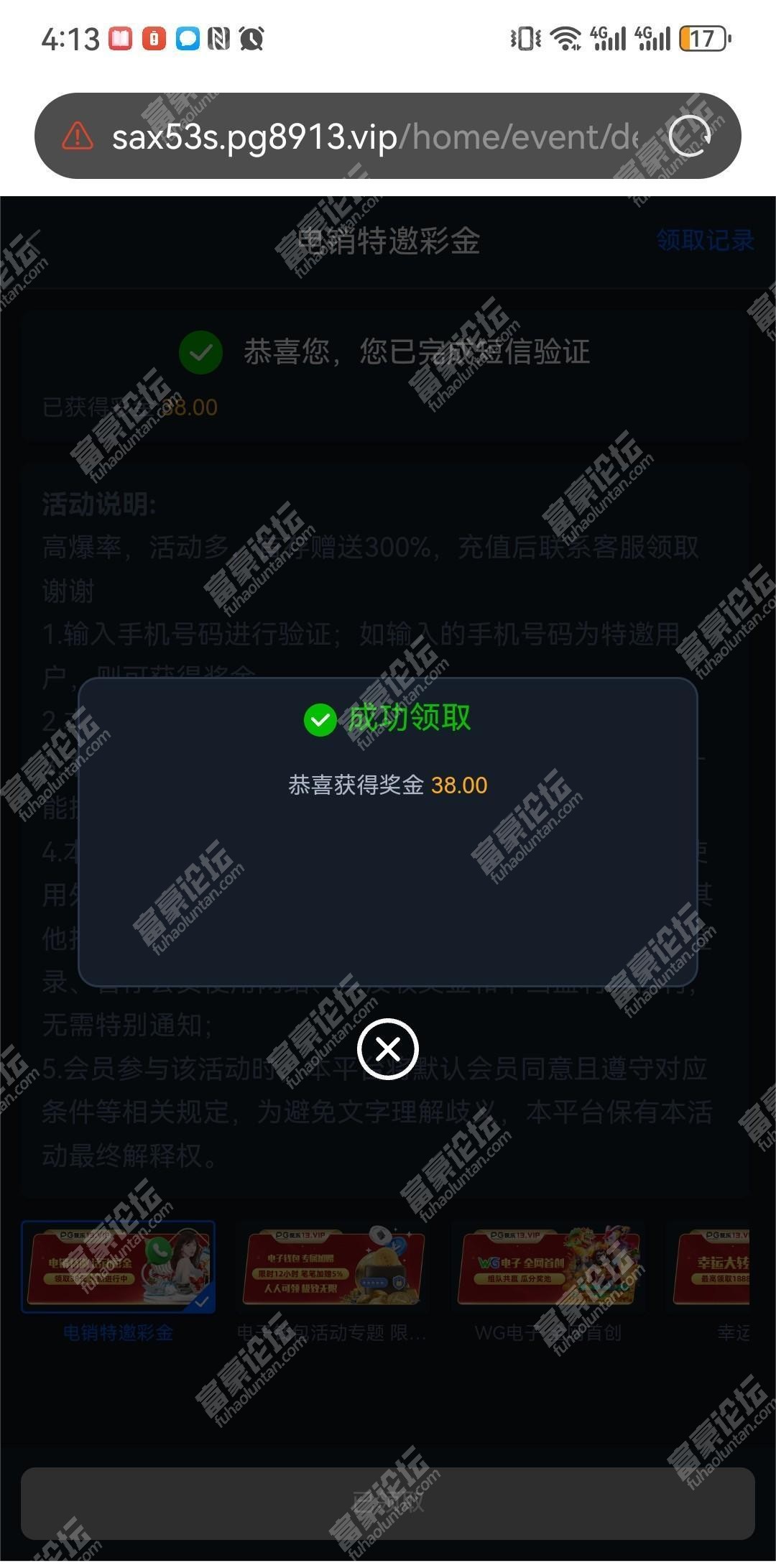Open the 幸运大转盘 event card
The width and height of the screenshot is (776, 1568).
click(x=713, y=1267)
